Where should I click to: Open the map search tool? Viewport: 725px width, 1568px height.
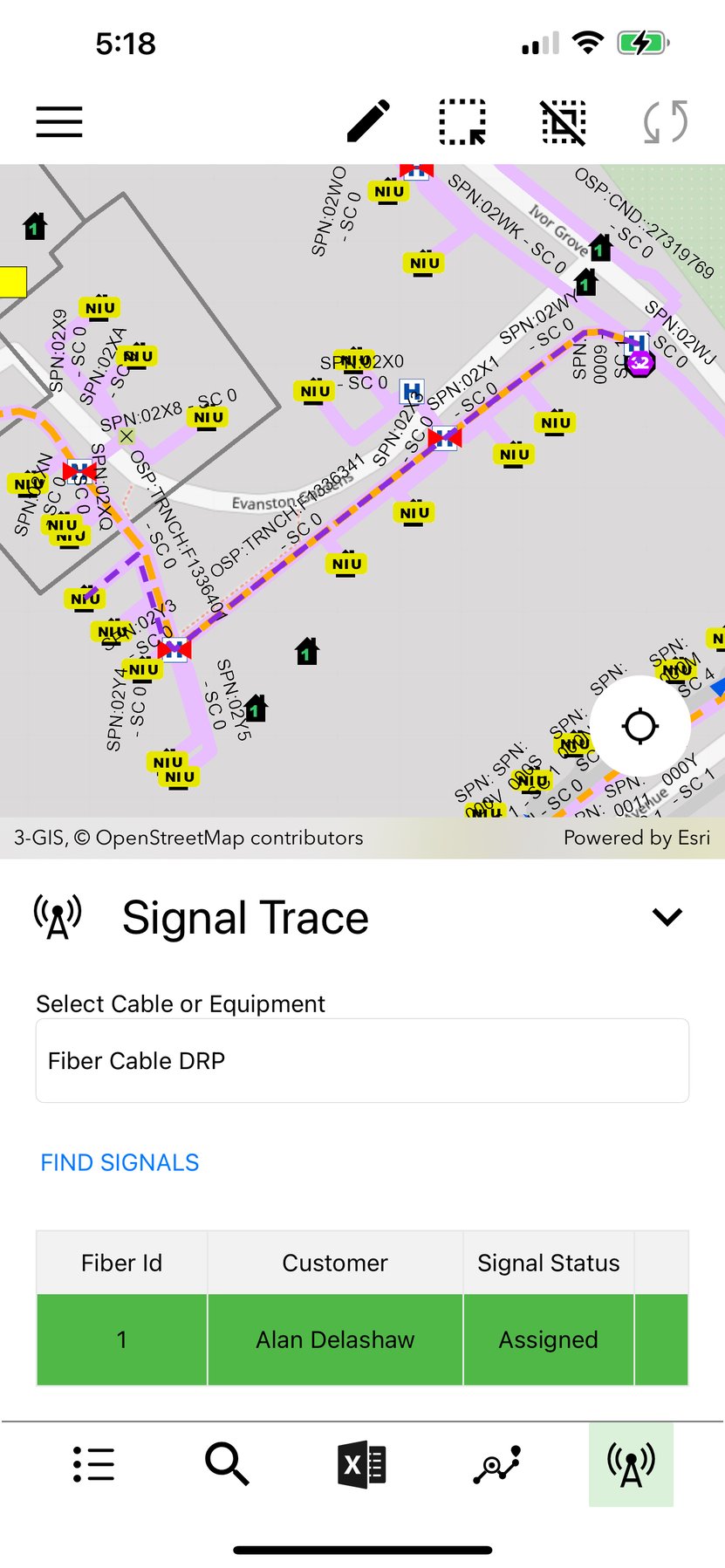tap(228, 1463)
